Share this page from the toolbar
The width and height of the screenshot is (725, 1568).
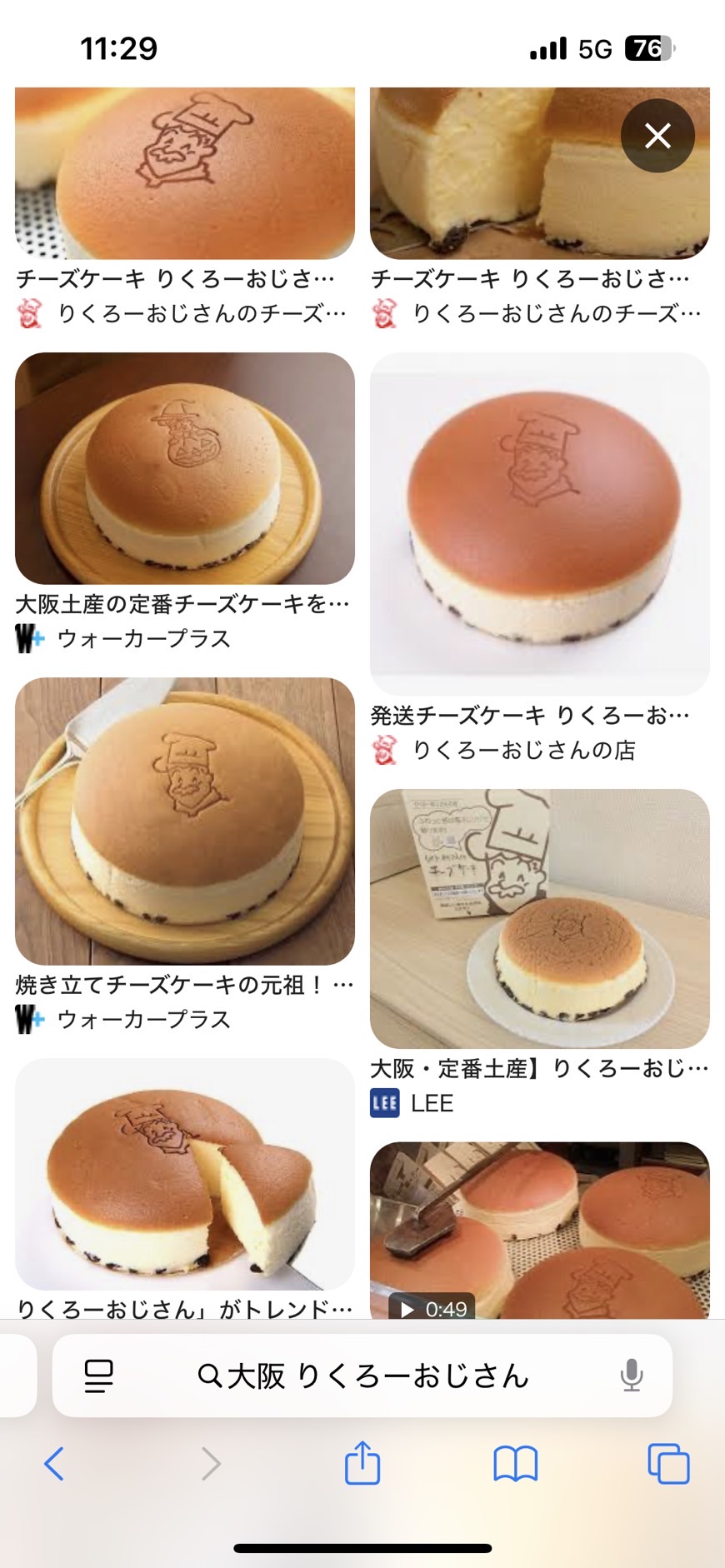(x=362, y=1464)
